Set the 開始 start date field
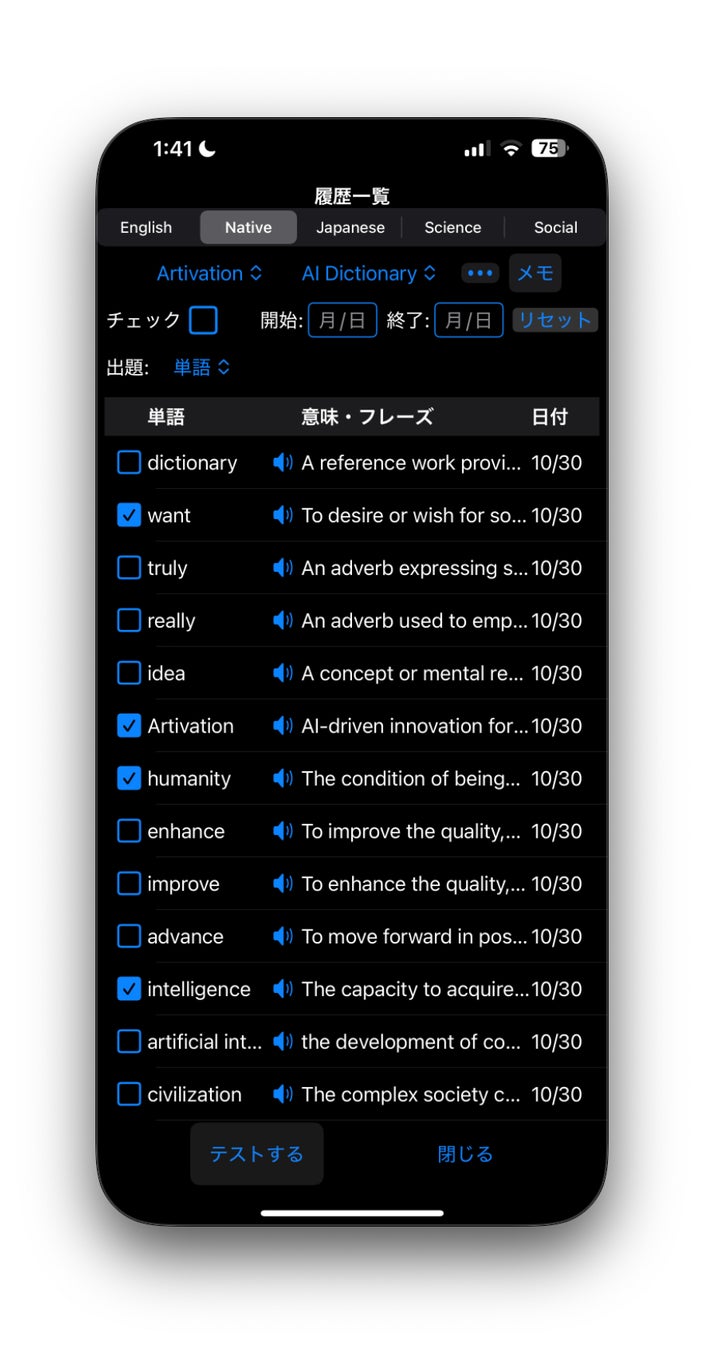The image size is (704, 1350). pyautogui.click(x=342, y=320)
